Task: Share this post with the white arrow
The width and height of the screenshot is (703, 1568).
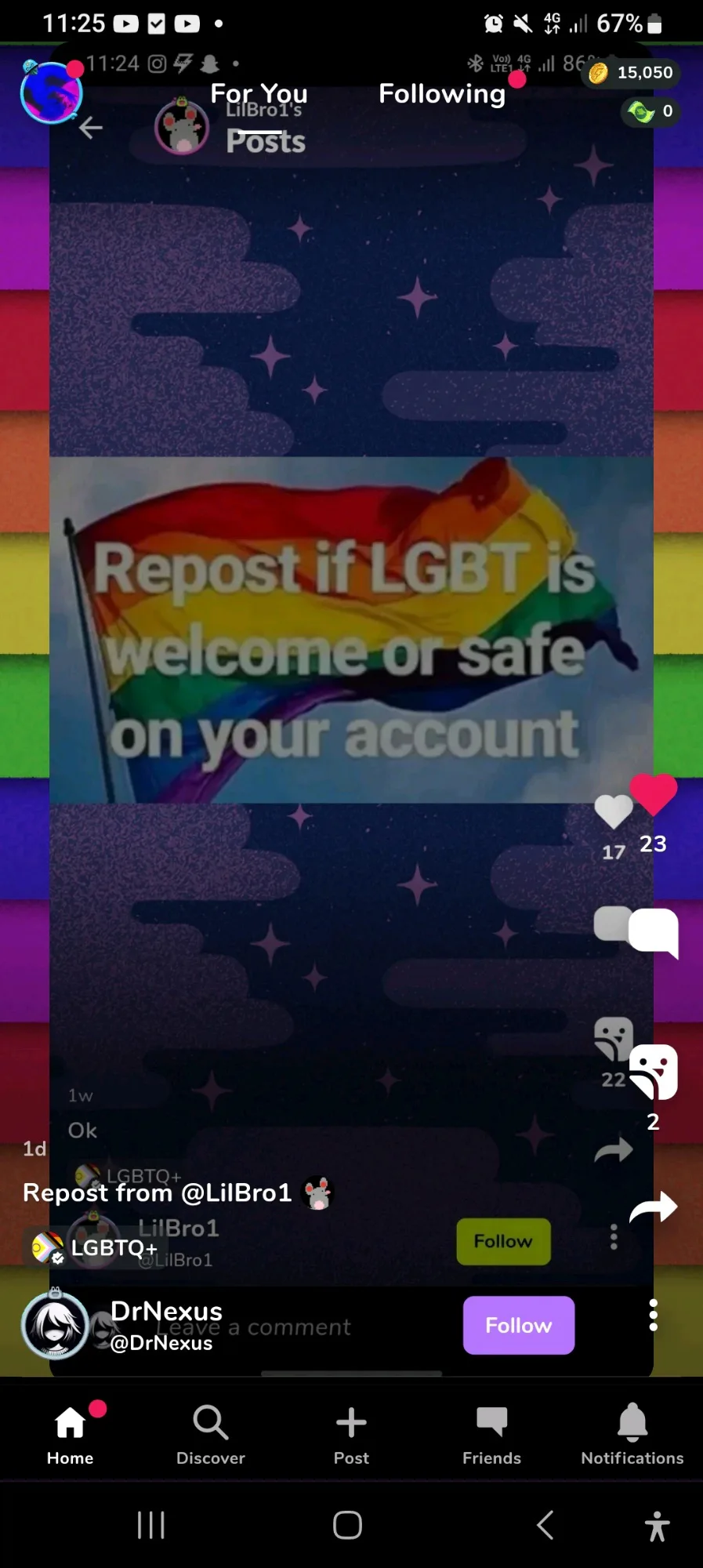Action: tap(653, 1207)
